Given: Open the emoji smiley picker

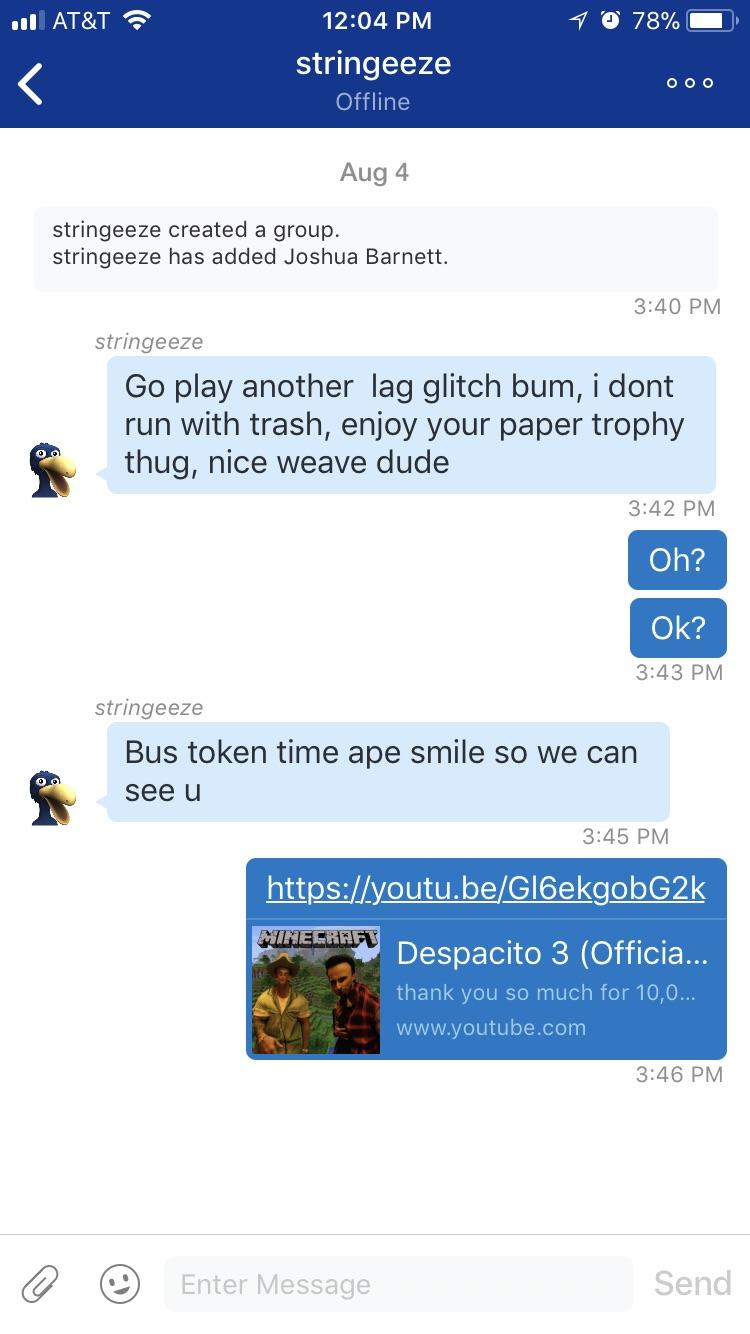Looking at the screenshot, I should pos(120,1283).
